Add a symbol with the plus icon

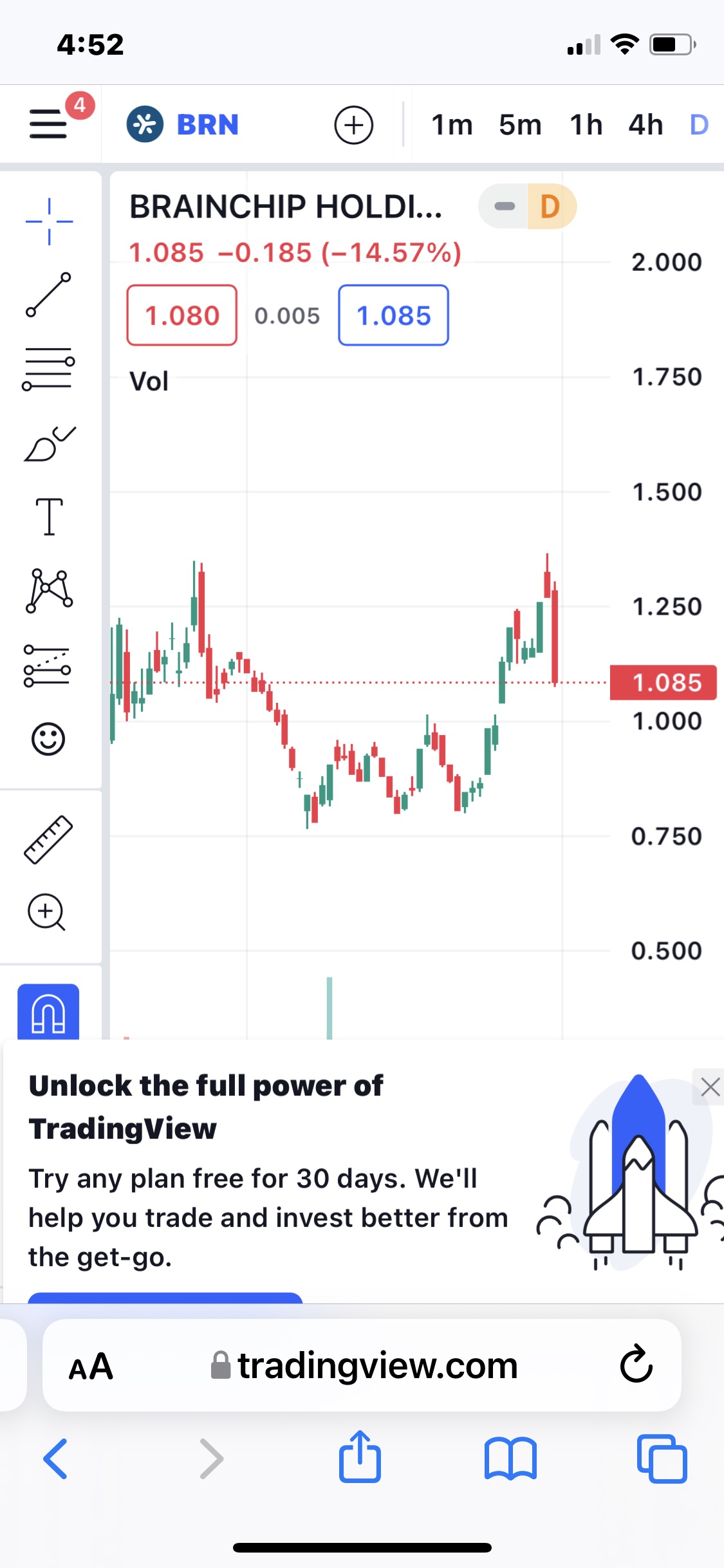353,124
